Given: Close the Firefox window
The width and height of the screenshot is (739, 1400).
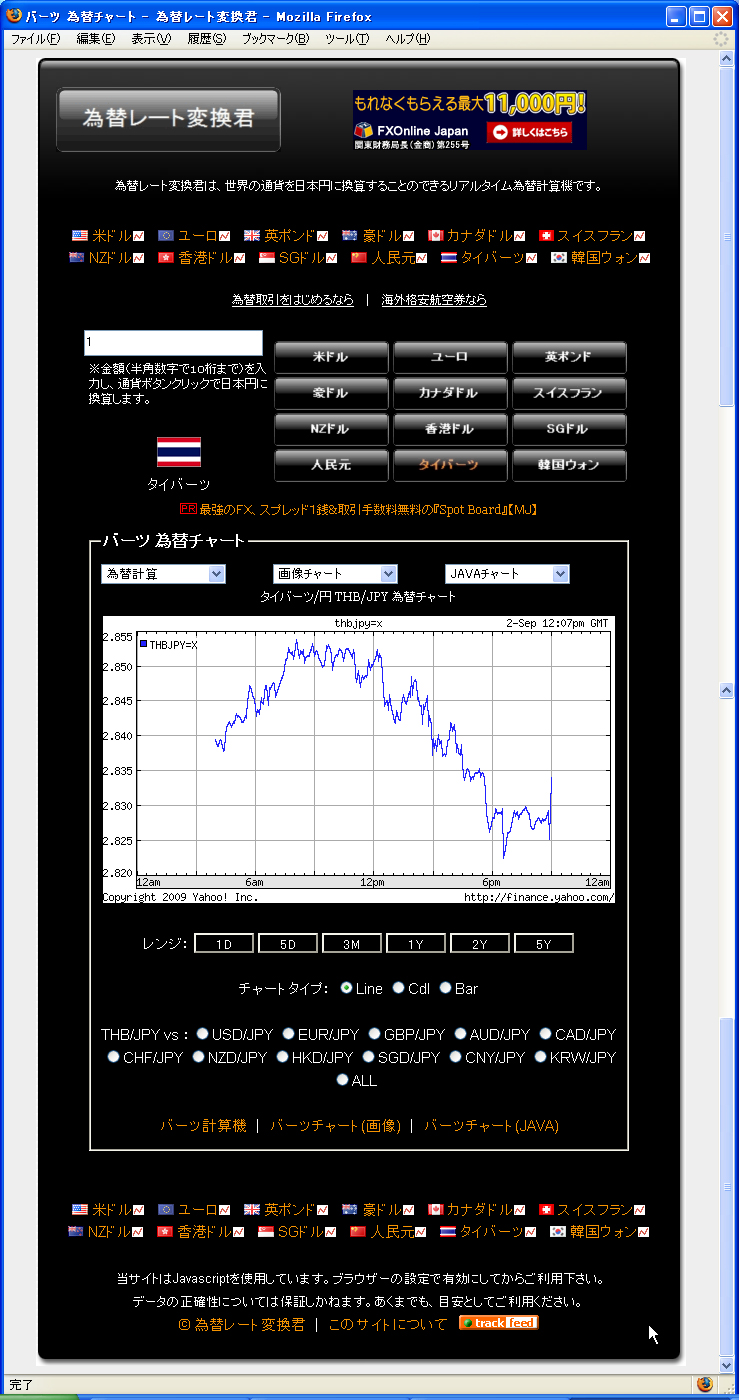Looking at the screenshot, I should coord(722,16).
